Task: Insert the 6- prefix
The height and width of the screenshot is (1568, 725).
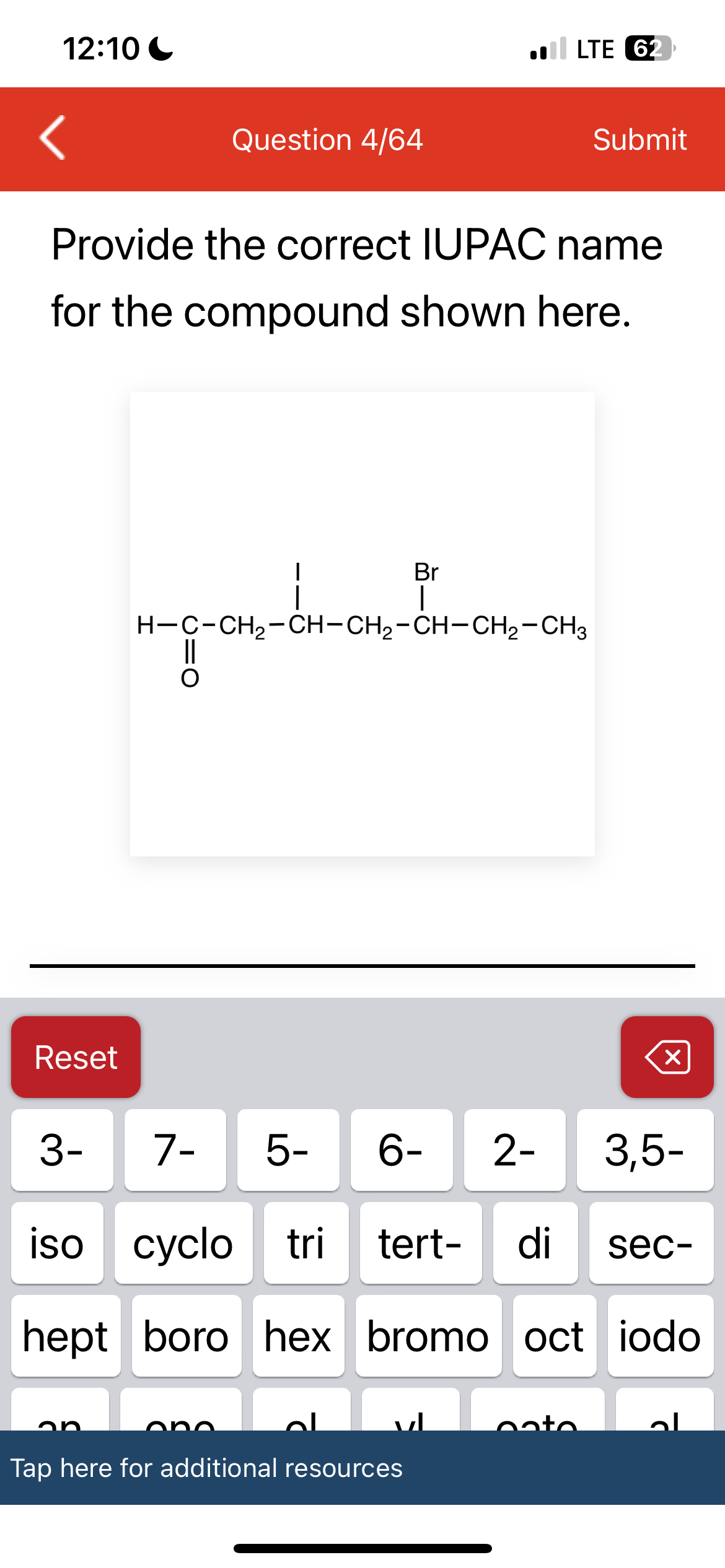Action: (402, 1150)
